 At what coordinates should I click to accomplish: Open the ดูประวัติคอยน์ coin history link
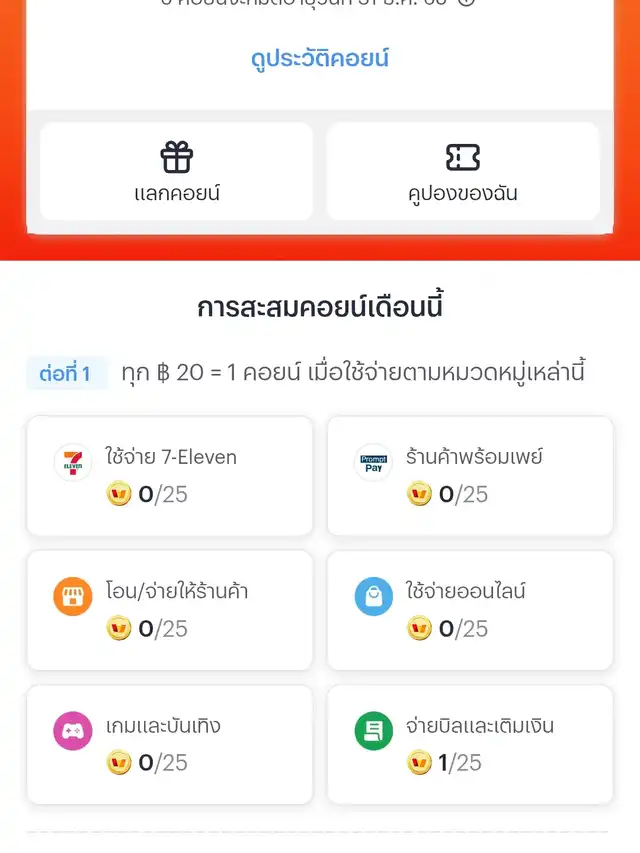320,58
